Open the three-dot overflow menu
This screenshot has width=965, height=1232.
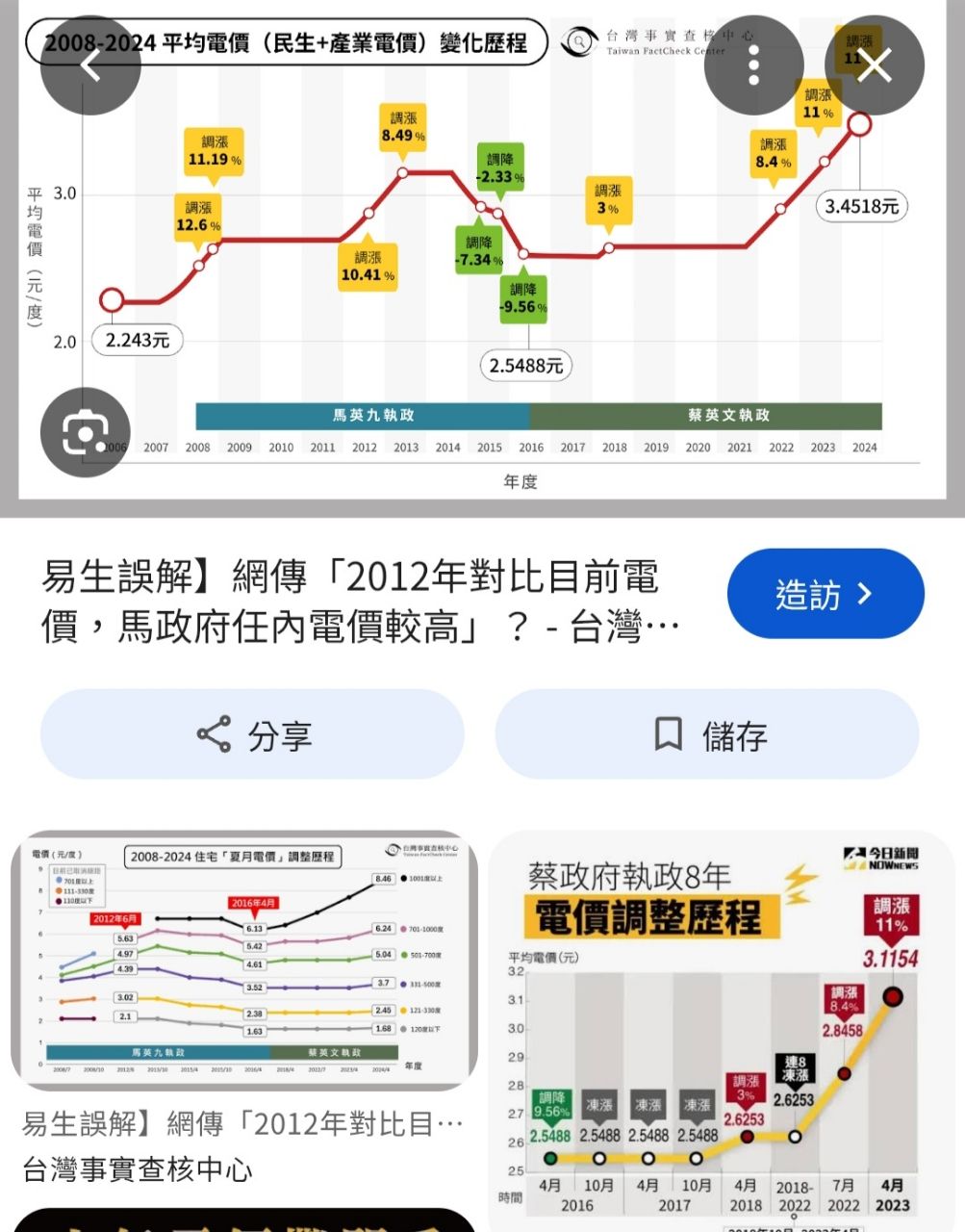click(x=753, y=65)
